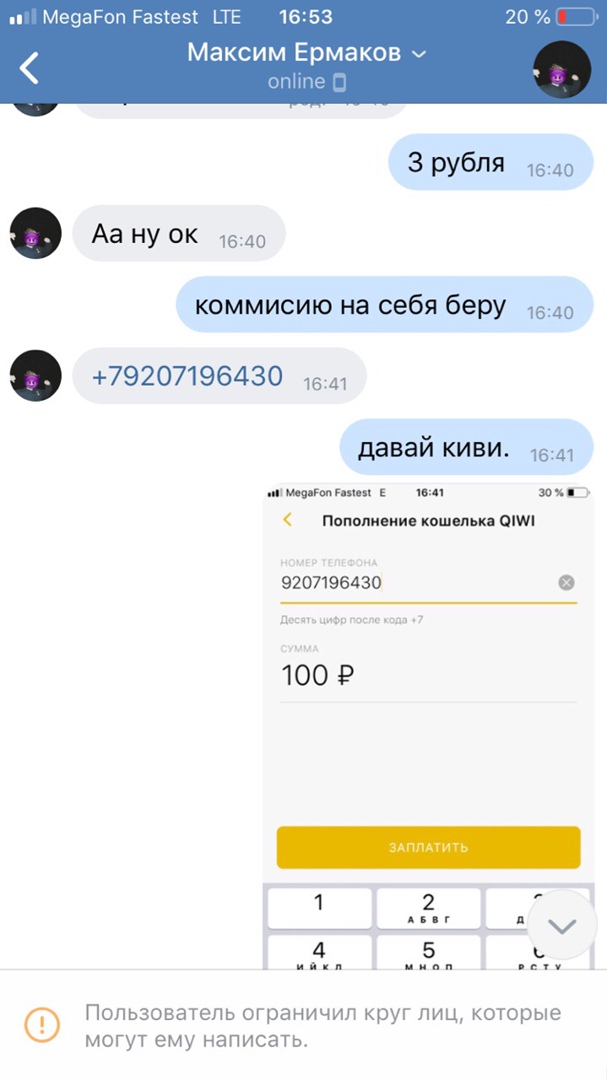Screen dimensions: 607x1080
Task: Jump to the latest messages with the down arrow
Action: pyautogui.click(x=562, y=926)
